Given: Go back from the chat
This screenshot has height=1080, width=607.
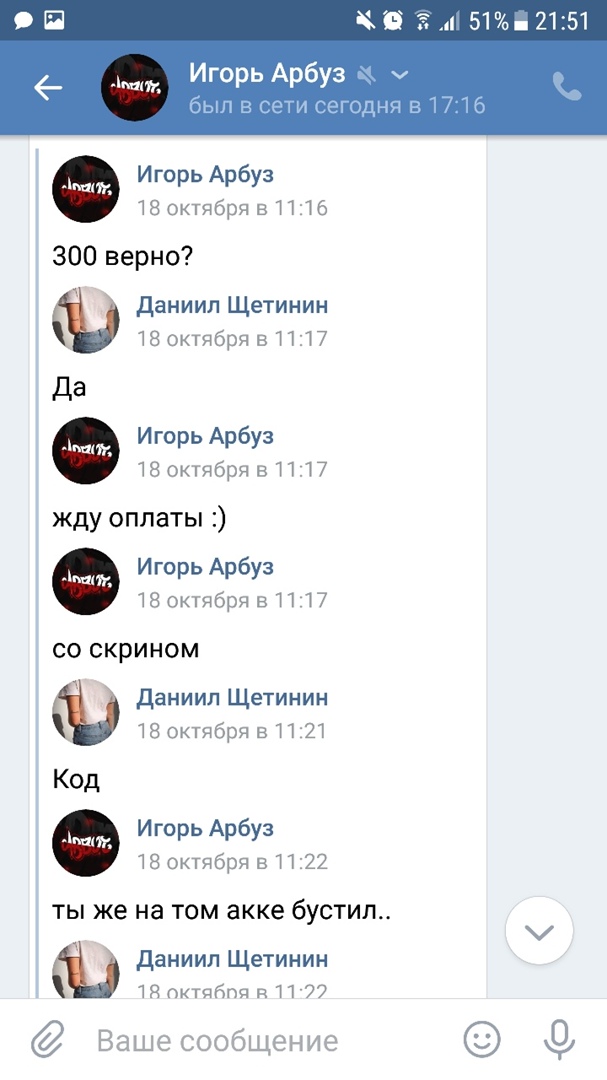Looking at the screenshot, I should pos(47,88).
